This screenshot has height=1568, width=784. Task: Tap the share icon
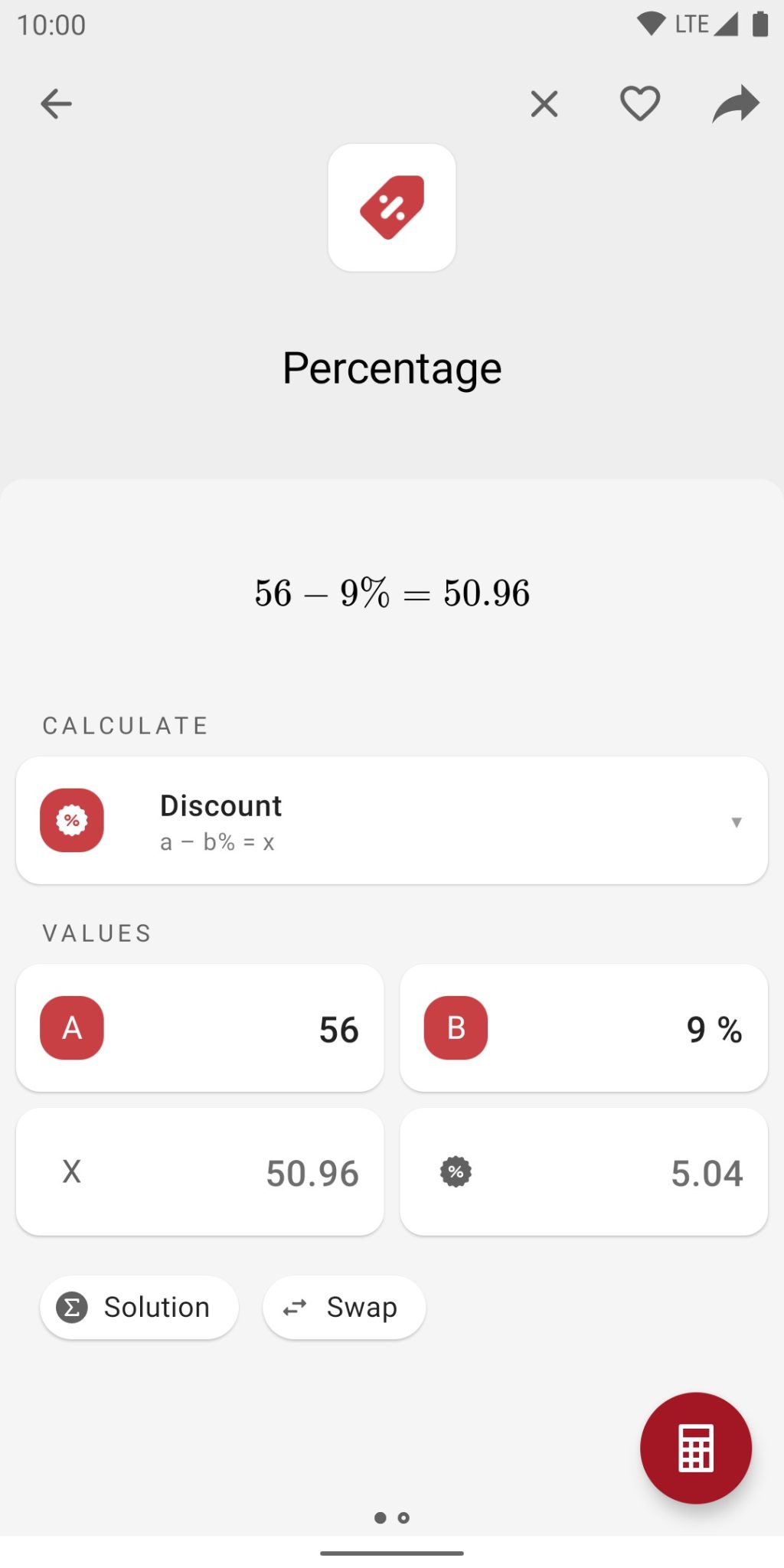click(x=734, y=103)
